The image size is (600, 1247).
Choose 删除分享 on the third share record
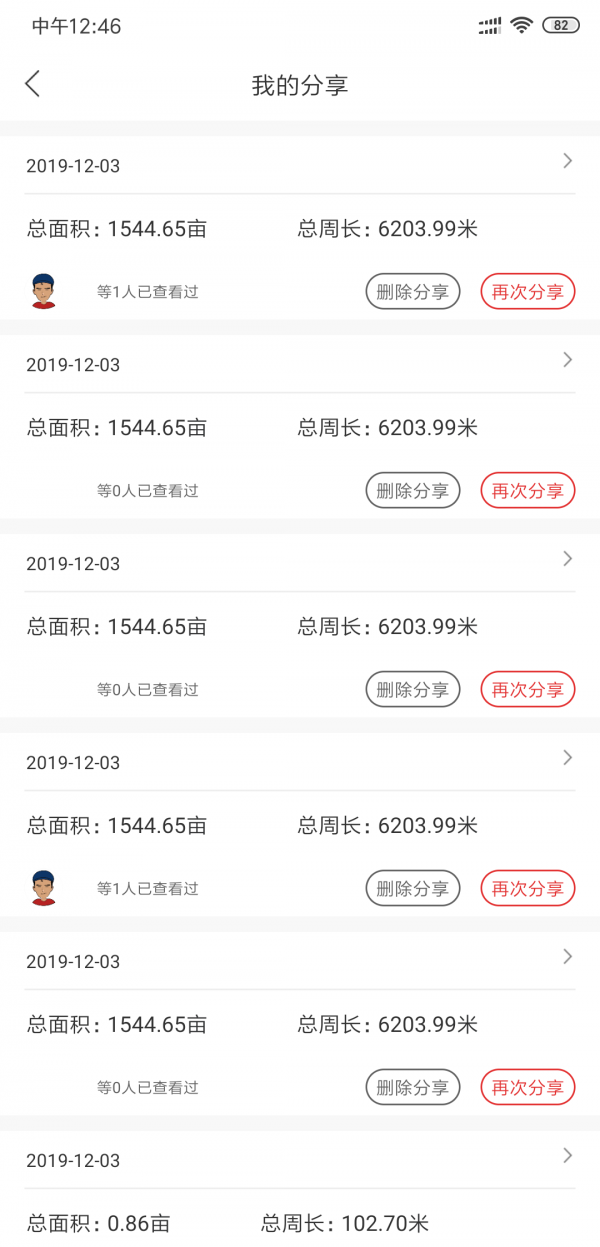(413, 690)
